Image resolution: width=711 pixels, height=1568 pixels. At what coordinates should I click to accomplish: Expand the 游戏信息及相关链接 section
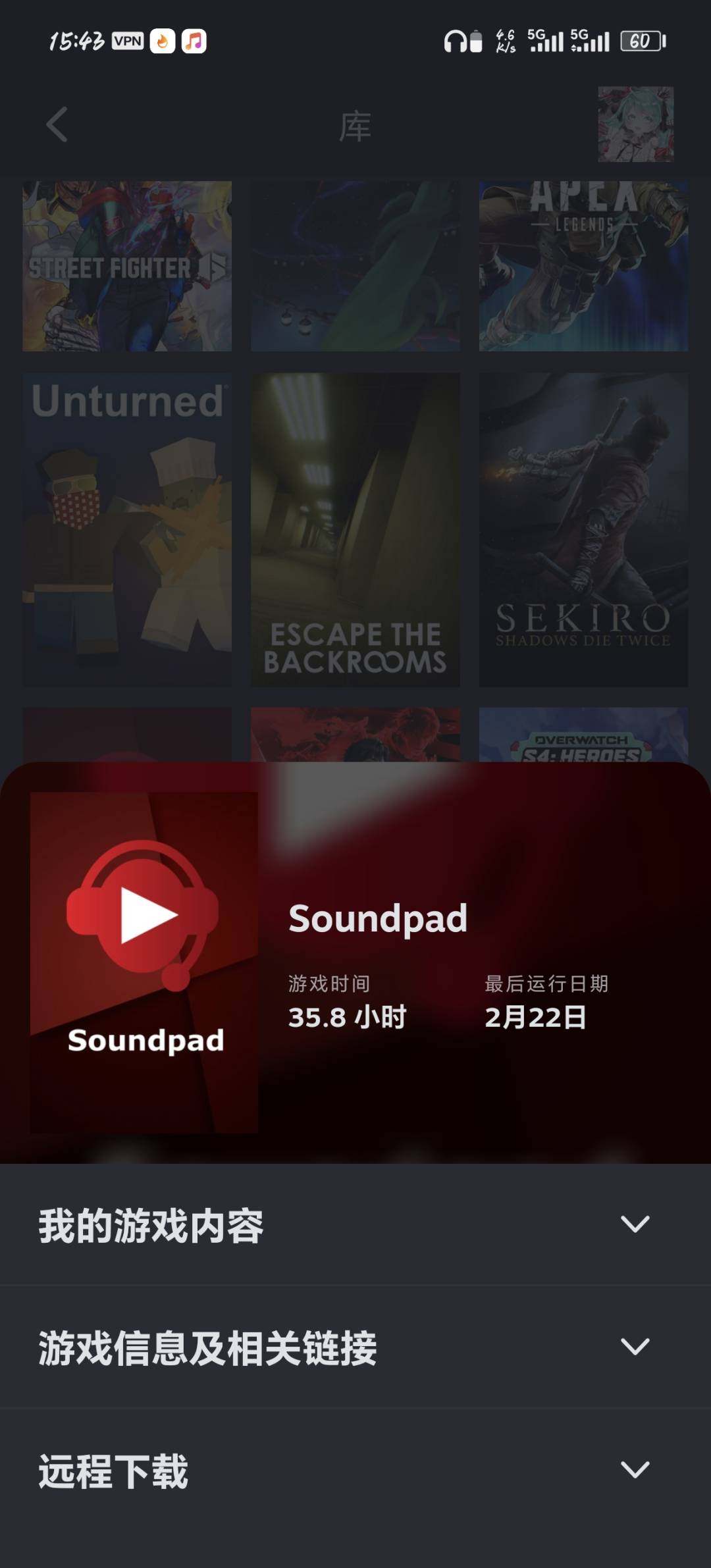355,1346
